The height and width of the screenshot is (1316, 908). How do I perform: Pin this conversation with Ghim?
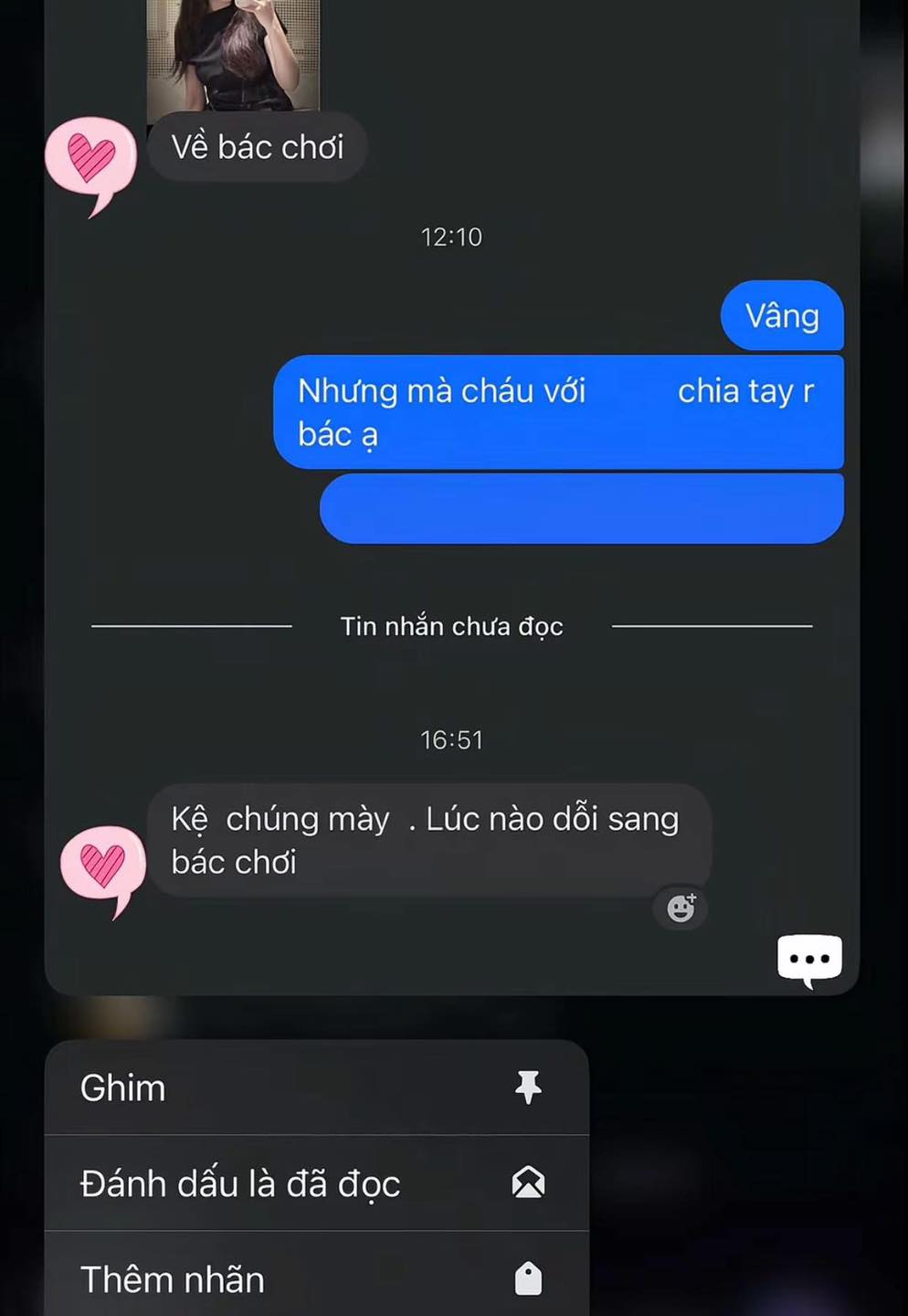click(x=315, y=1088)
